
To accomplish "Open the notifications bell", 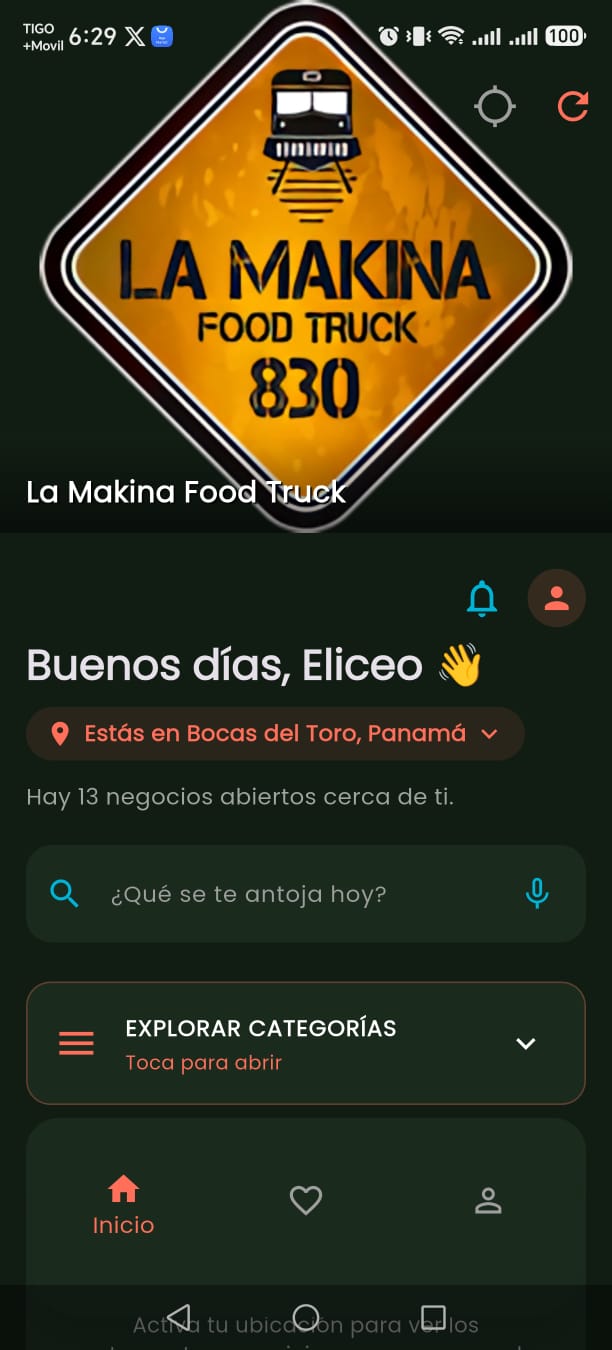I will (x=482, y=598).
